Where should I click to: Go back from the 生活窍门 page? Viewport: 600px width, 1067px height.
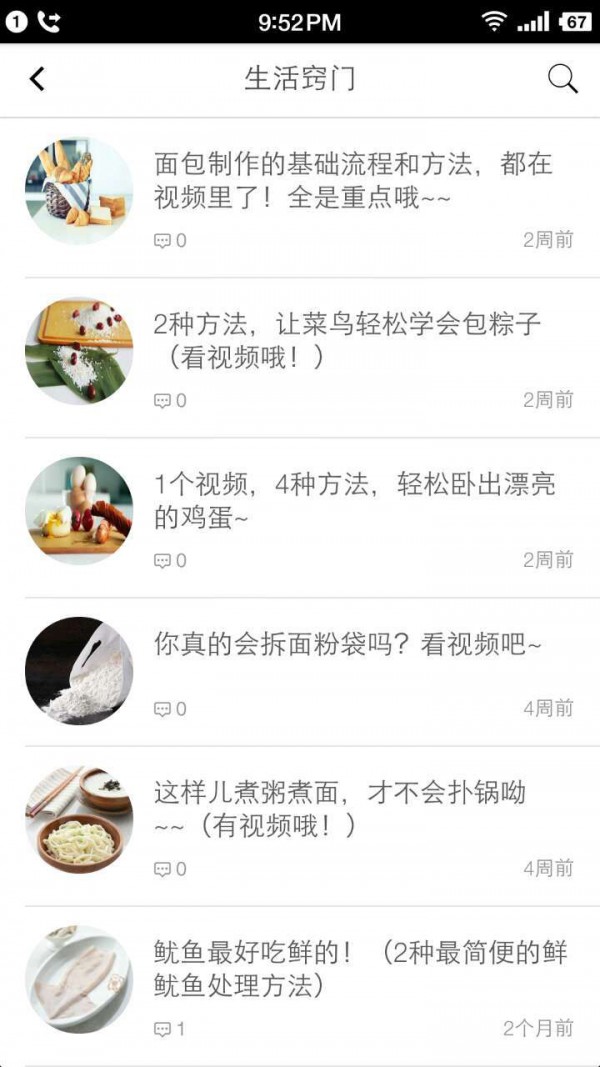pos(37,79)
